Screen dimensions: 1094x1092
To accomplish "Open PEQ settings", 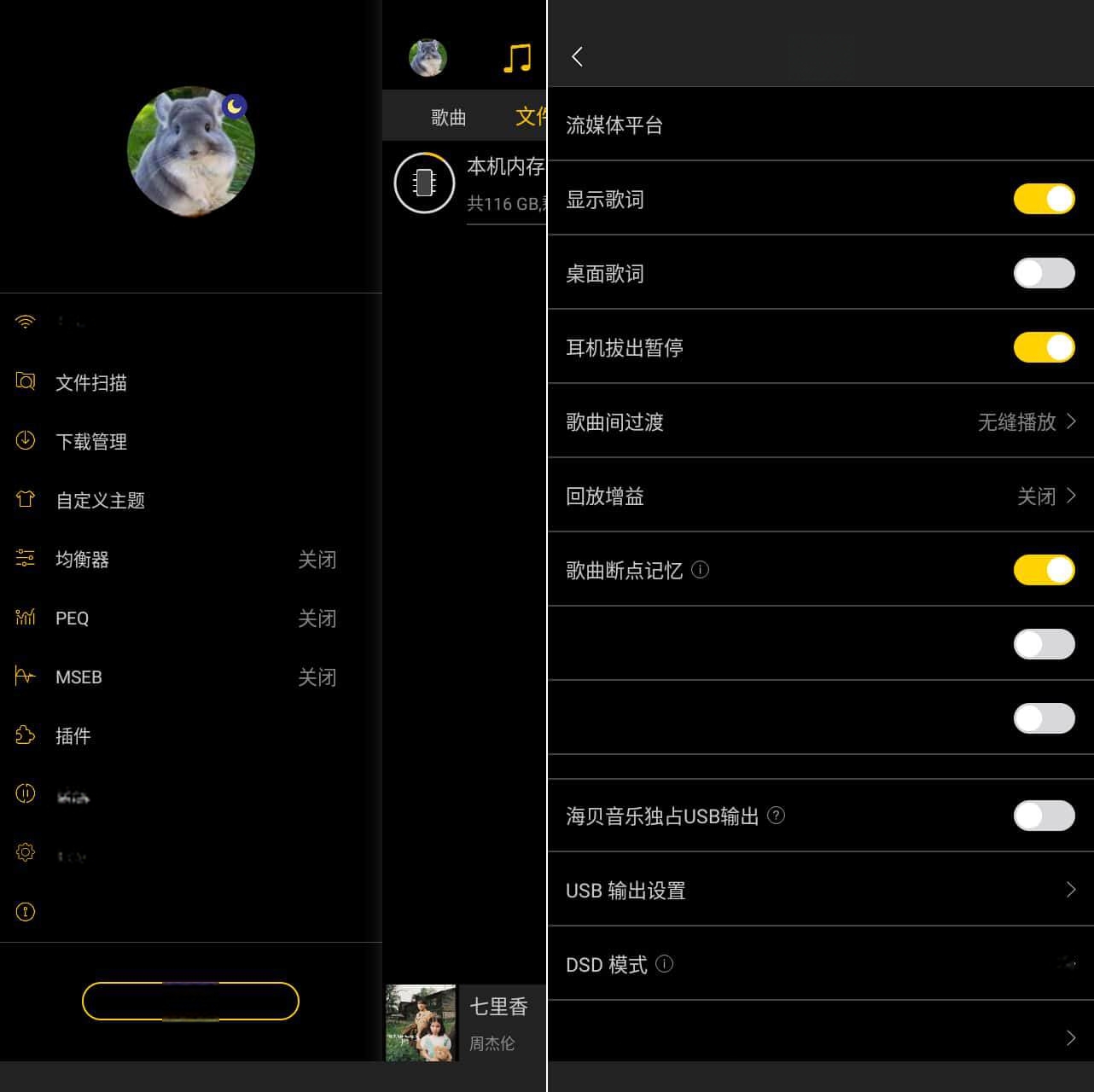I will [73, 619].
